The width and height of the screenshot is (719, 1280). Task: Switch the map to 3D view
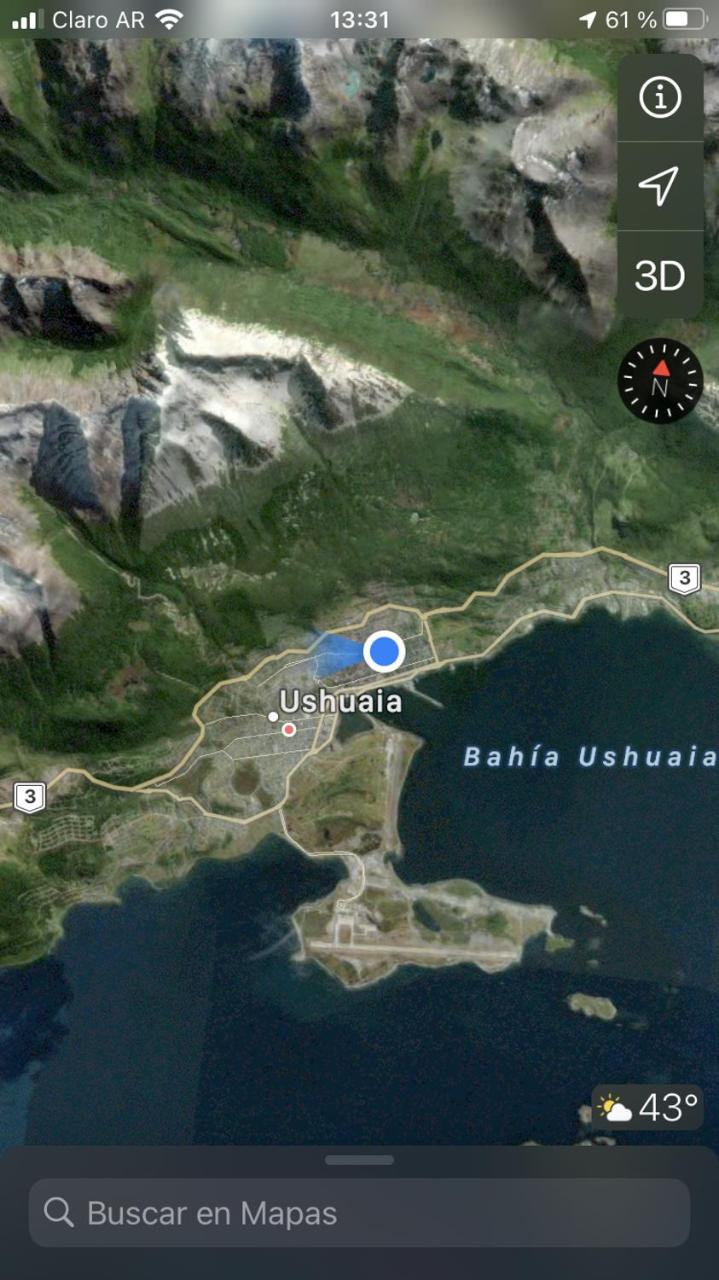(x=660, y=275)
